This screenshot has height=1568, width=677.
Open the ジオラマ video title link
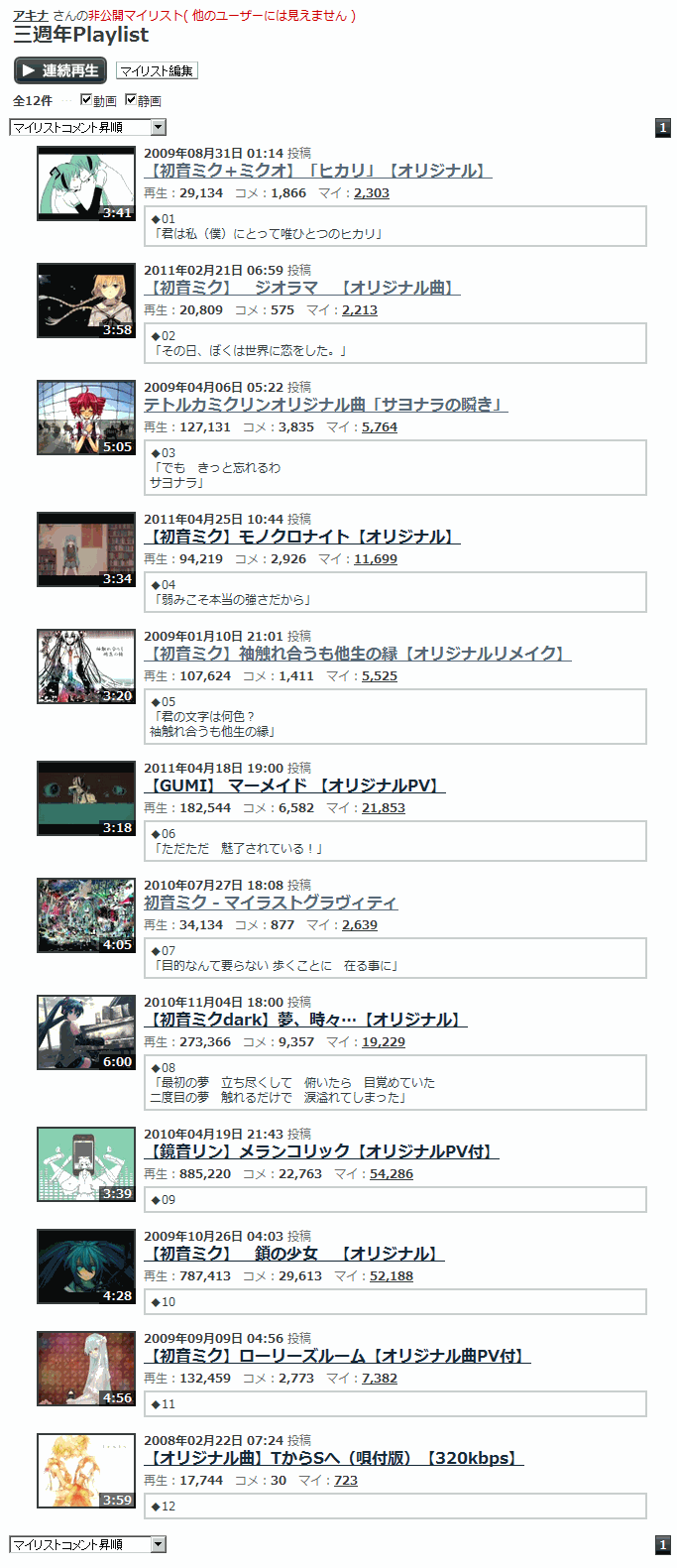(302, 288)
